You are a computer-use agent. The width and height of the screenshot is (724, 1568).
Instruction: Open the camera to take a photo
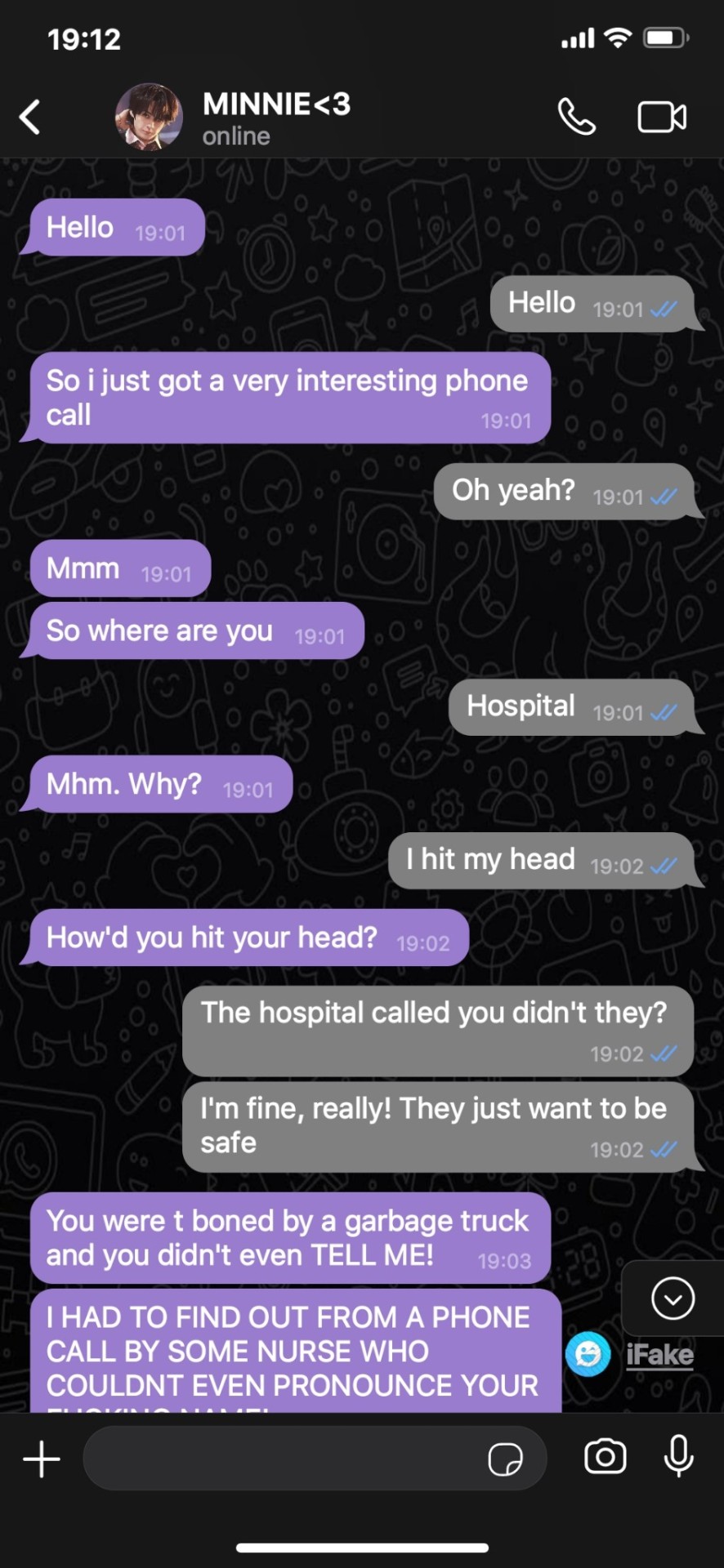click(x=606, y=1458)
